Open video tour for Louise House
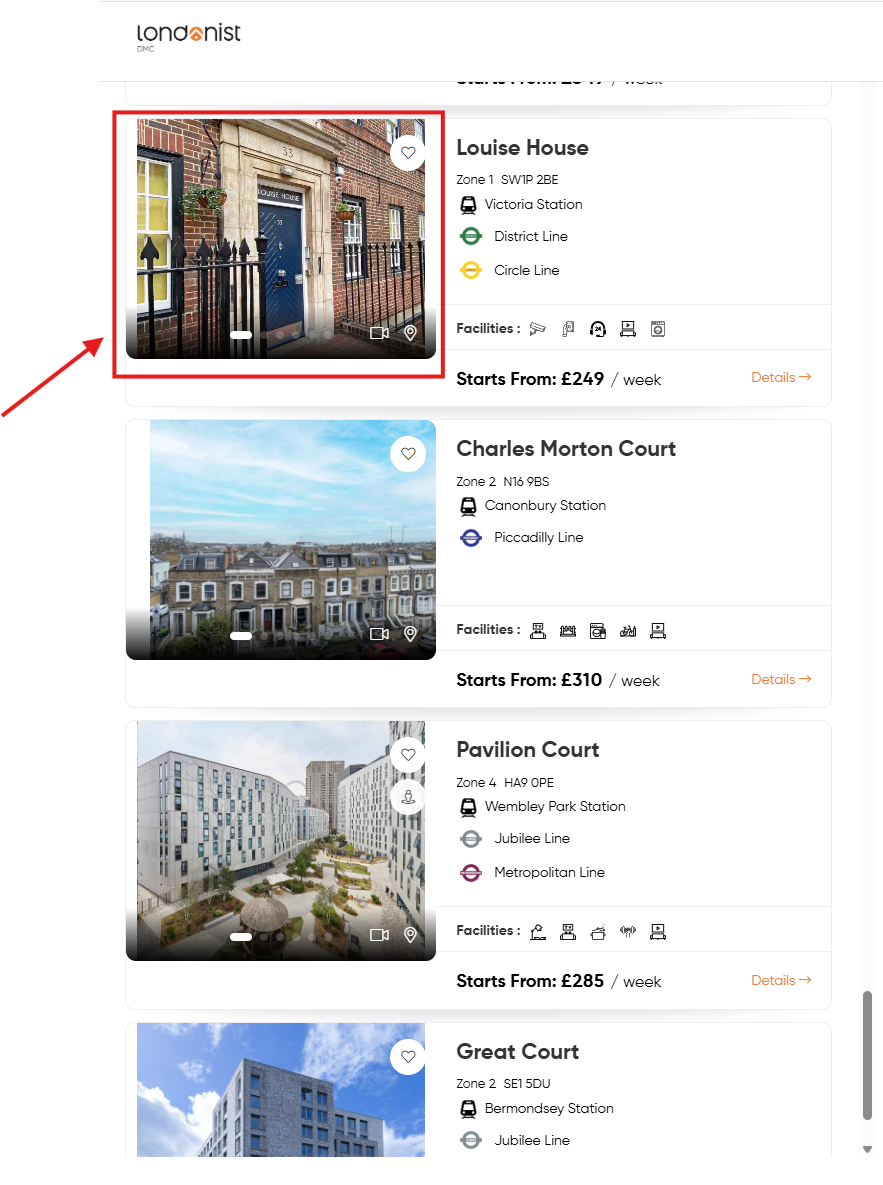This screenshot has width=883, height=1185. 380,333
